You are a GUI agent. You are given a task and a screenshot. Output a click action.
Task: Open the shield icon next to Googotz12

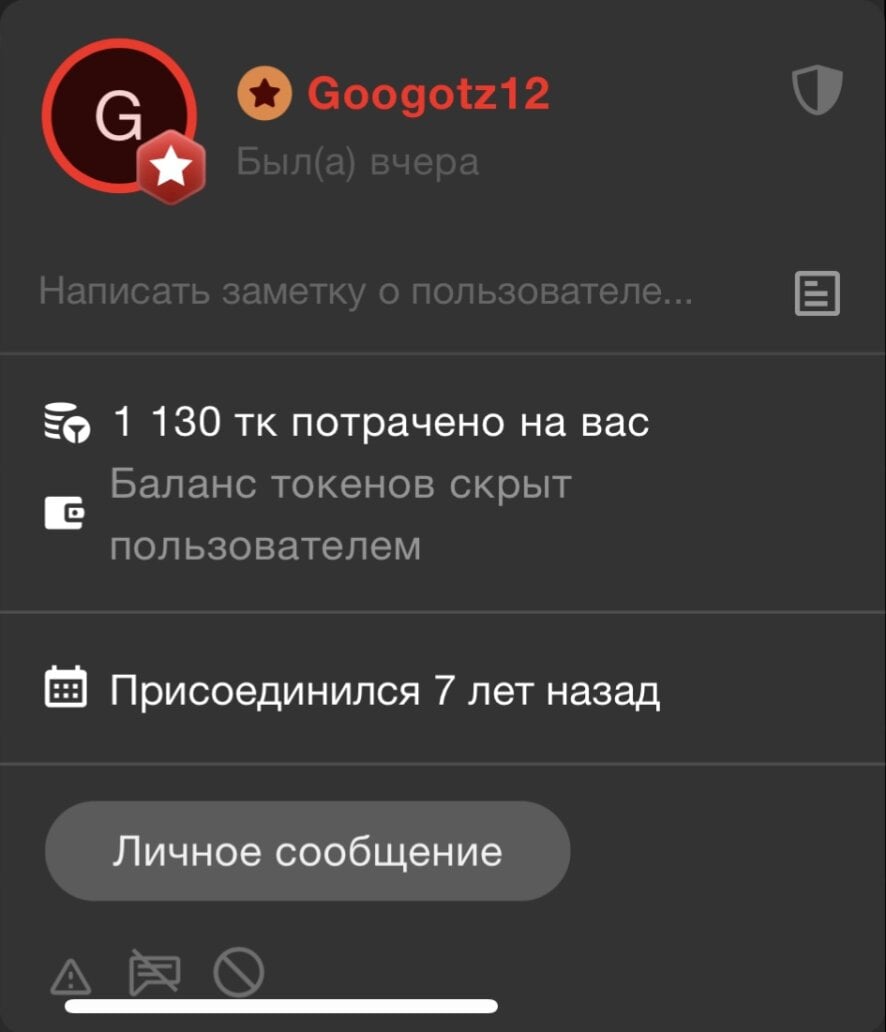(x=817, y=92)
